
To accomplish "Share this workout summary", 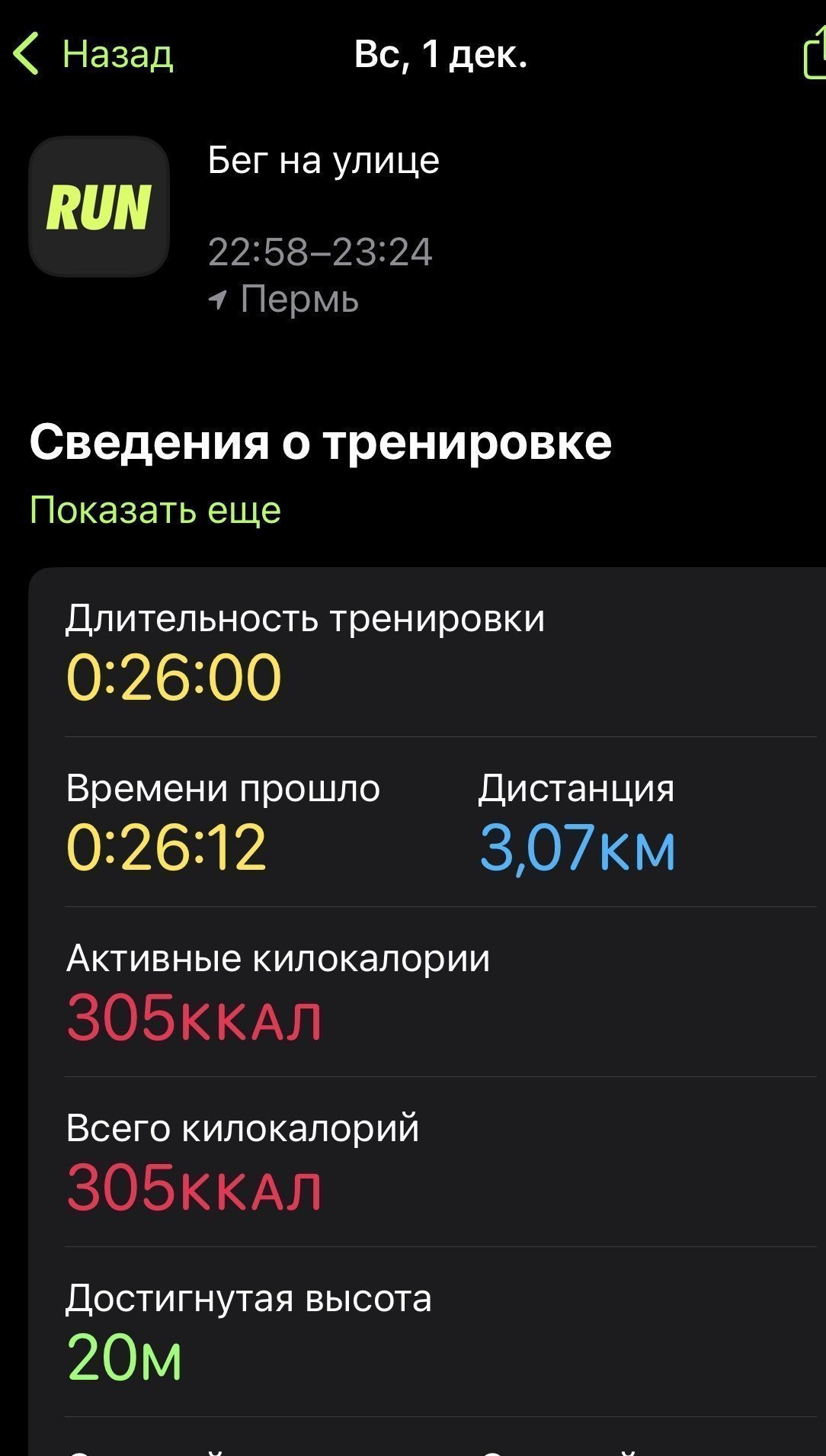I will [815, 52].
